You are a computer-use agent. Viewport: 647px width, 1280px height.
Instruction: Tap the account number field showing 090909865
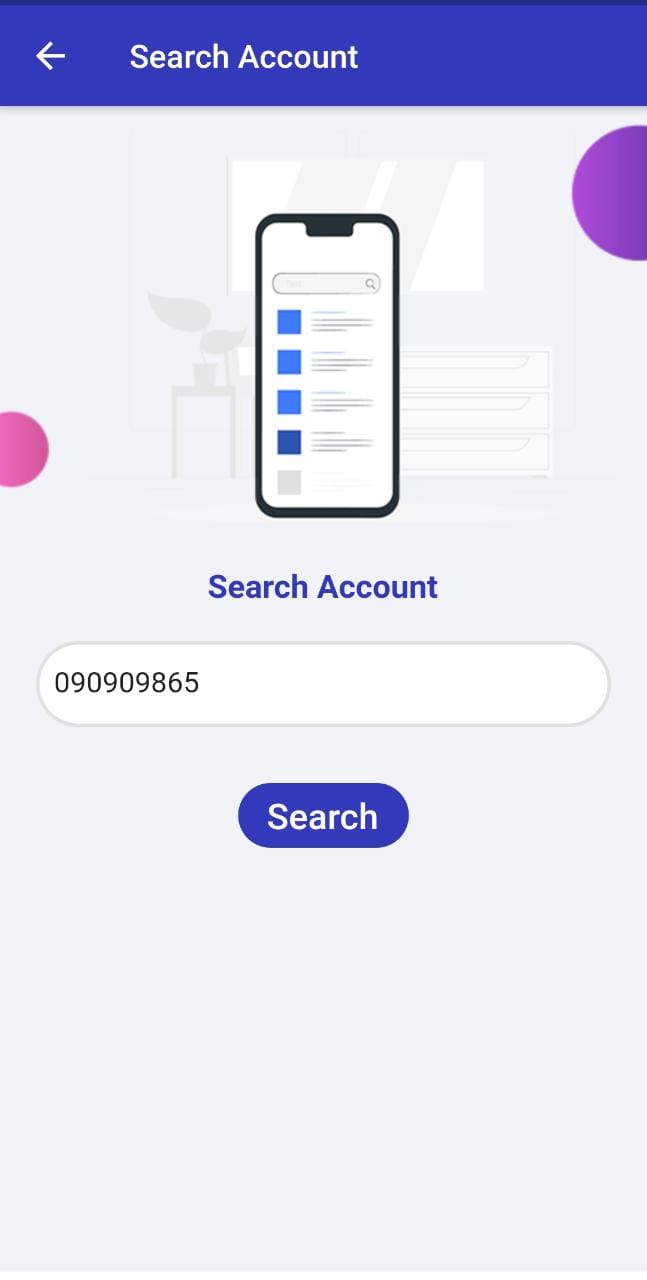(323, 684)
